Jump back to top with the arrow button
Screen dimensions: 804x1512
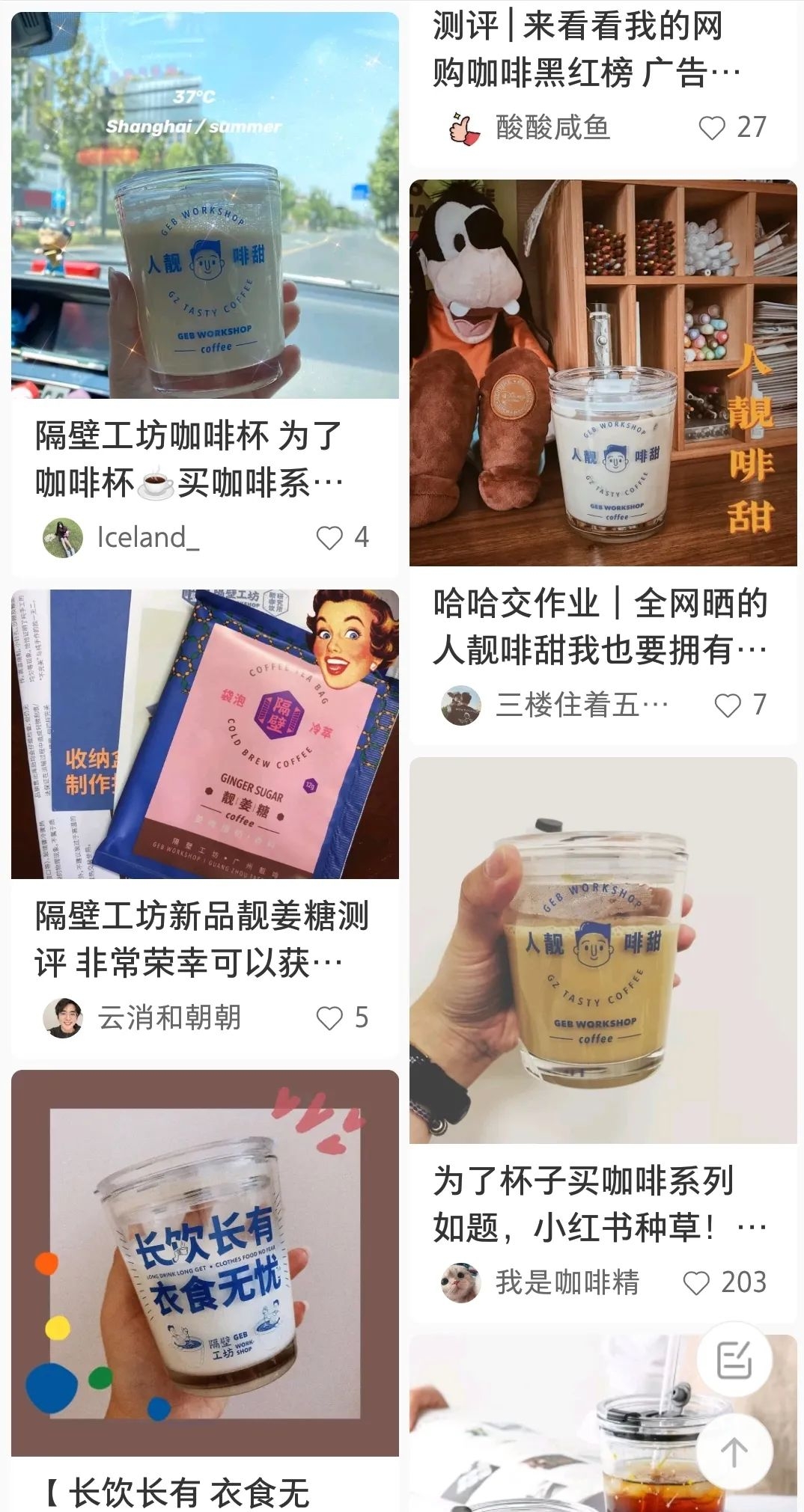pyautogui.click(x=734, y=1452)
